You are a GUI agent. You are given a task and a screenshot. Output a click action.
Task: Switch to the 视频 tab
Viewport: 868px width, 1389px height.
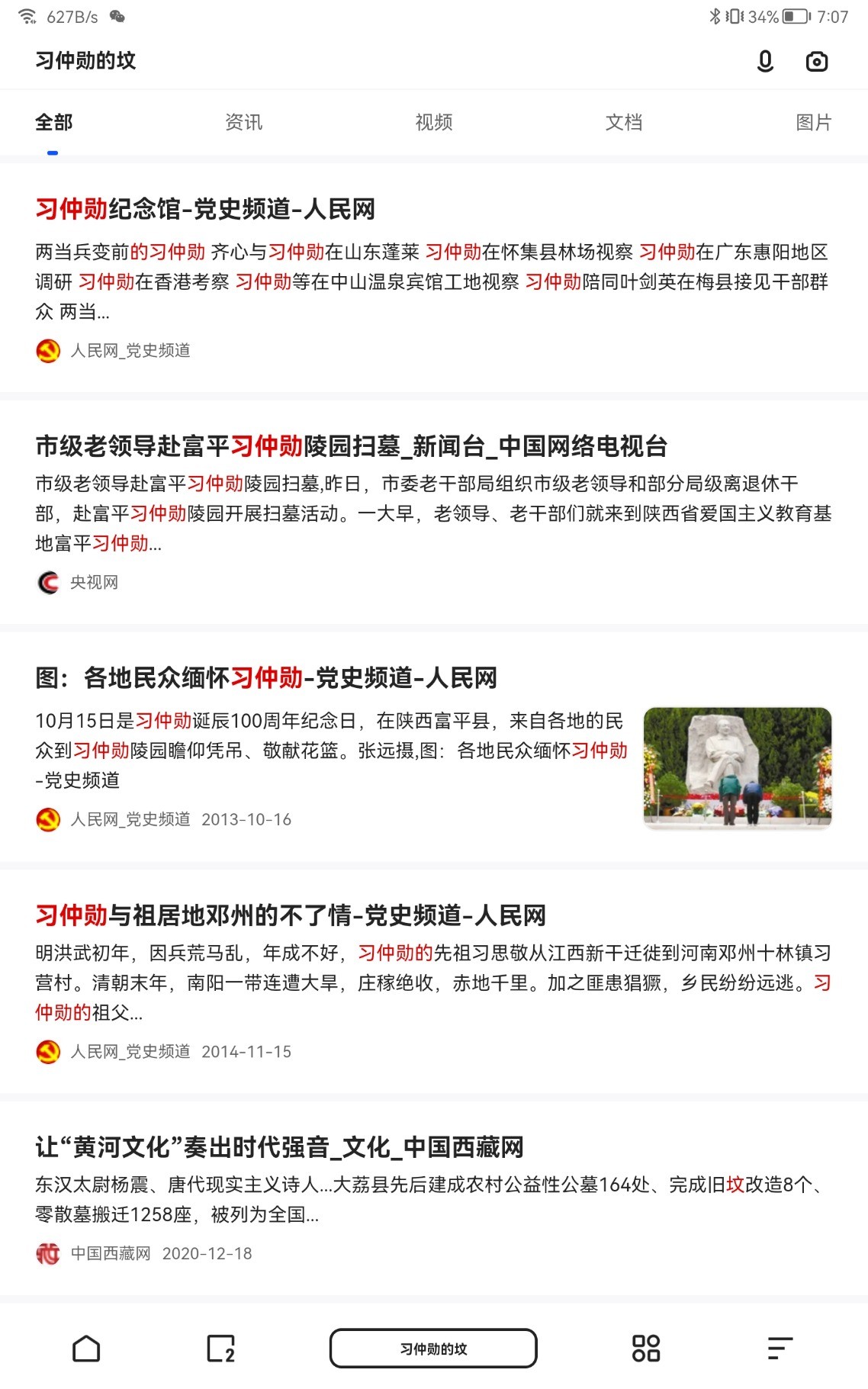click(434, 122)
